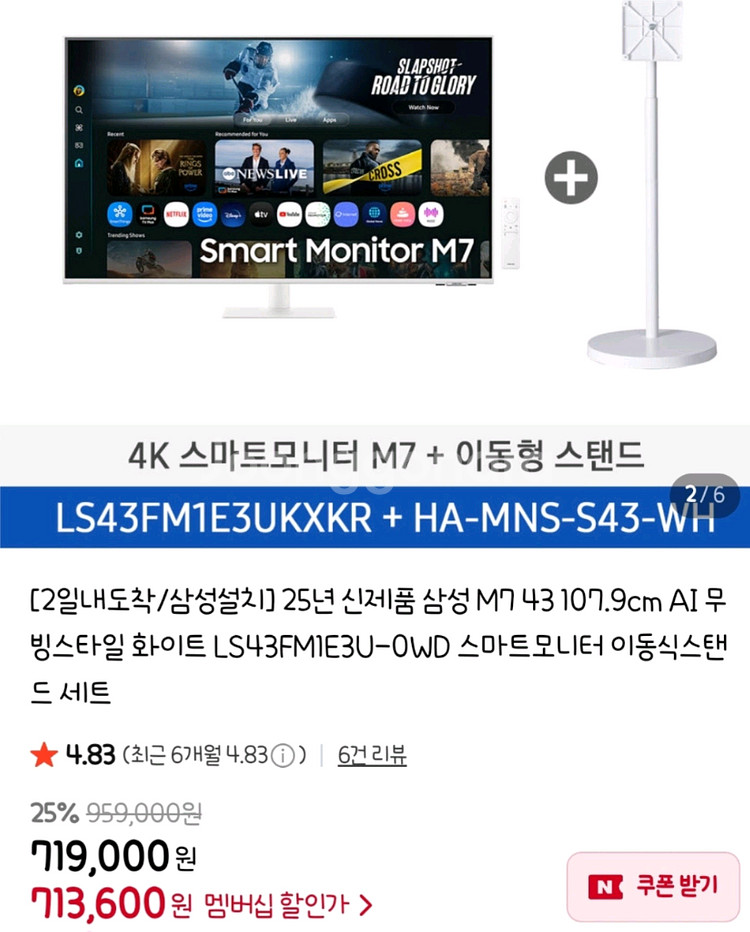Open the Apps tab in the top menu

330,121
